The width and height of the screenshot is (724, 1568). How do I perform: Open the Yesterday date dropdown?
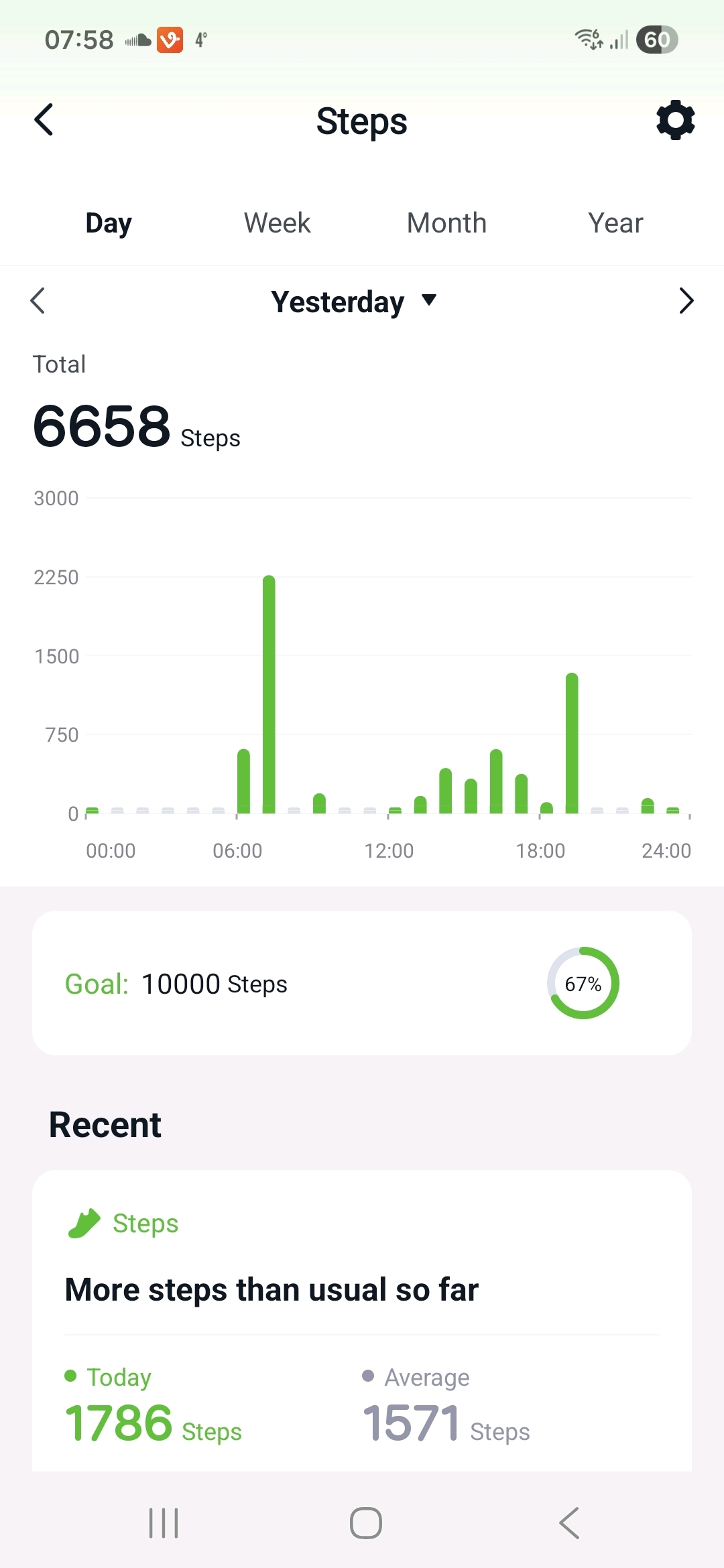click(x=354, y=302)
